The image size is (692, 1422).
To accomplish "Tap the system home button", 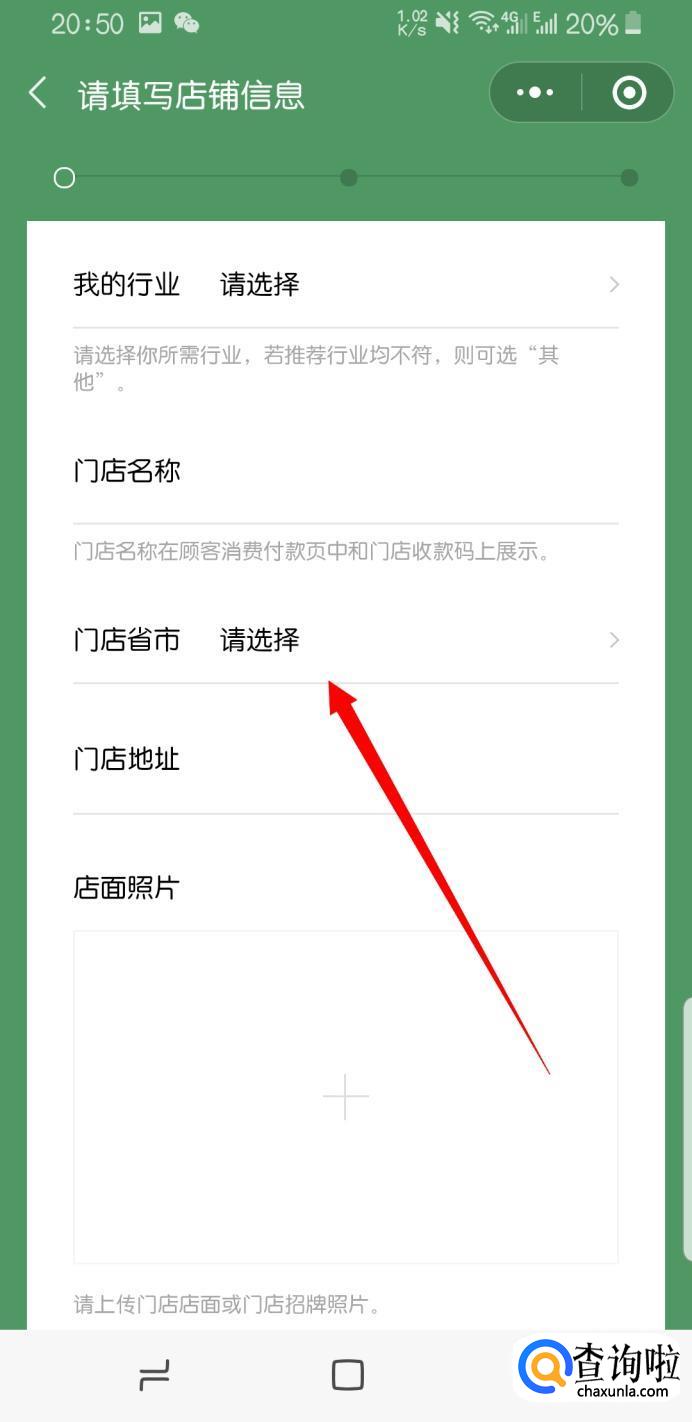I will (347, 1375).
